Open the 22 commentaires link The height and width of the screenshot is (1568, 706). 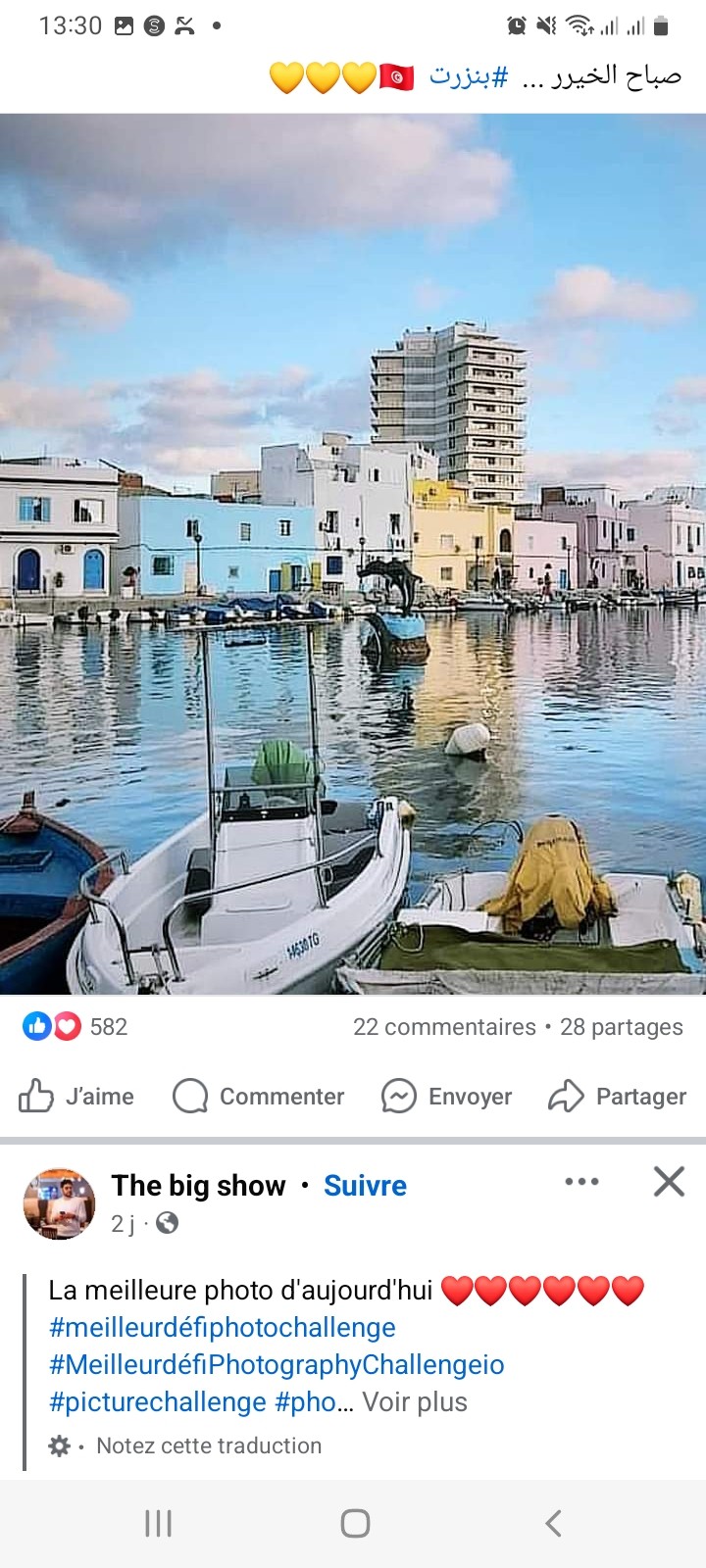[x=444, y=1026]
